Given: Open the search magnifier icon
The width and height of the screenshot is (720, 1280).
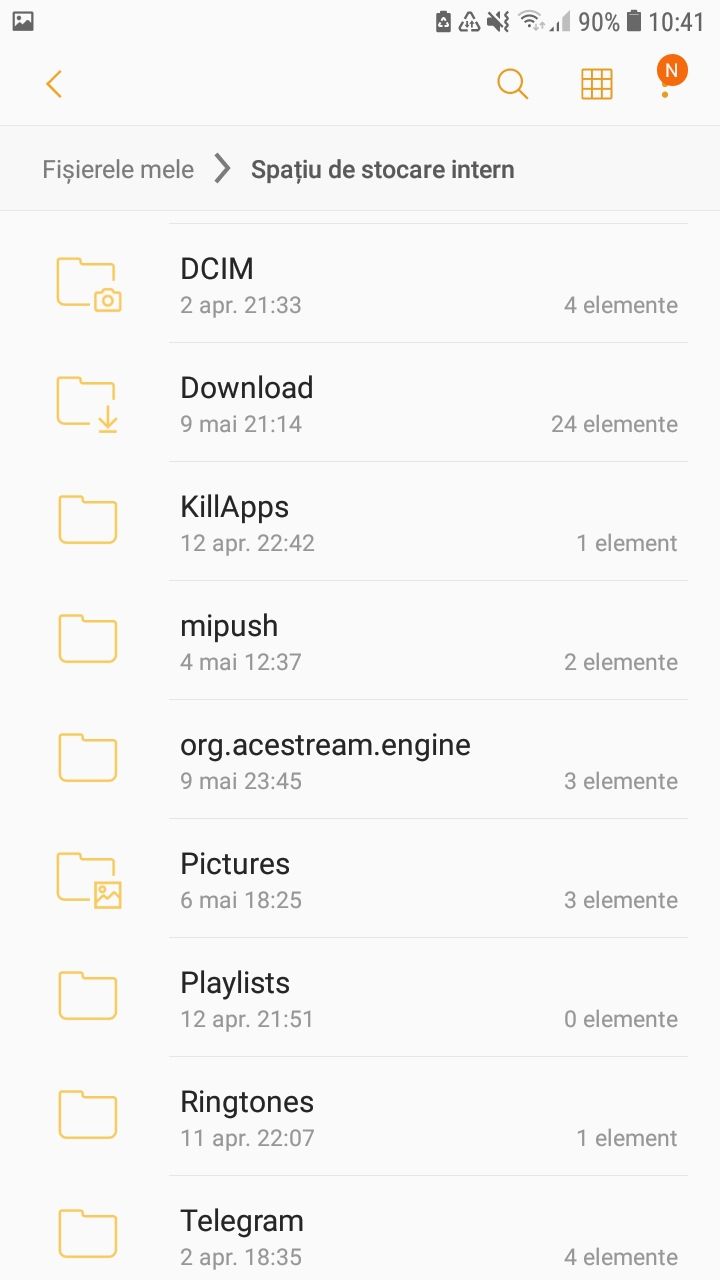Looking at the screenshot, I should (512, 84).
